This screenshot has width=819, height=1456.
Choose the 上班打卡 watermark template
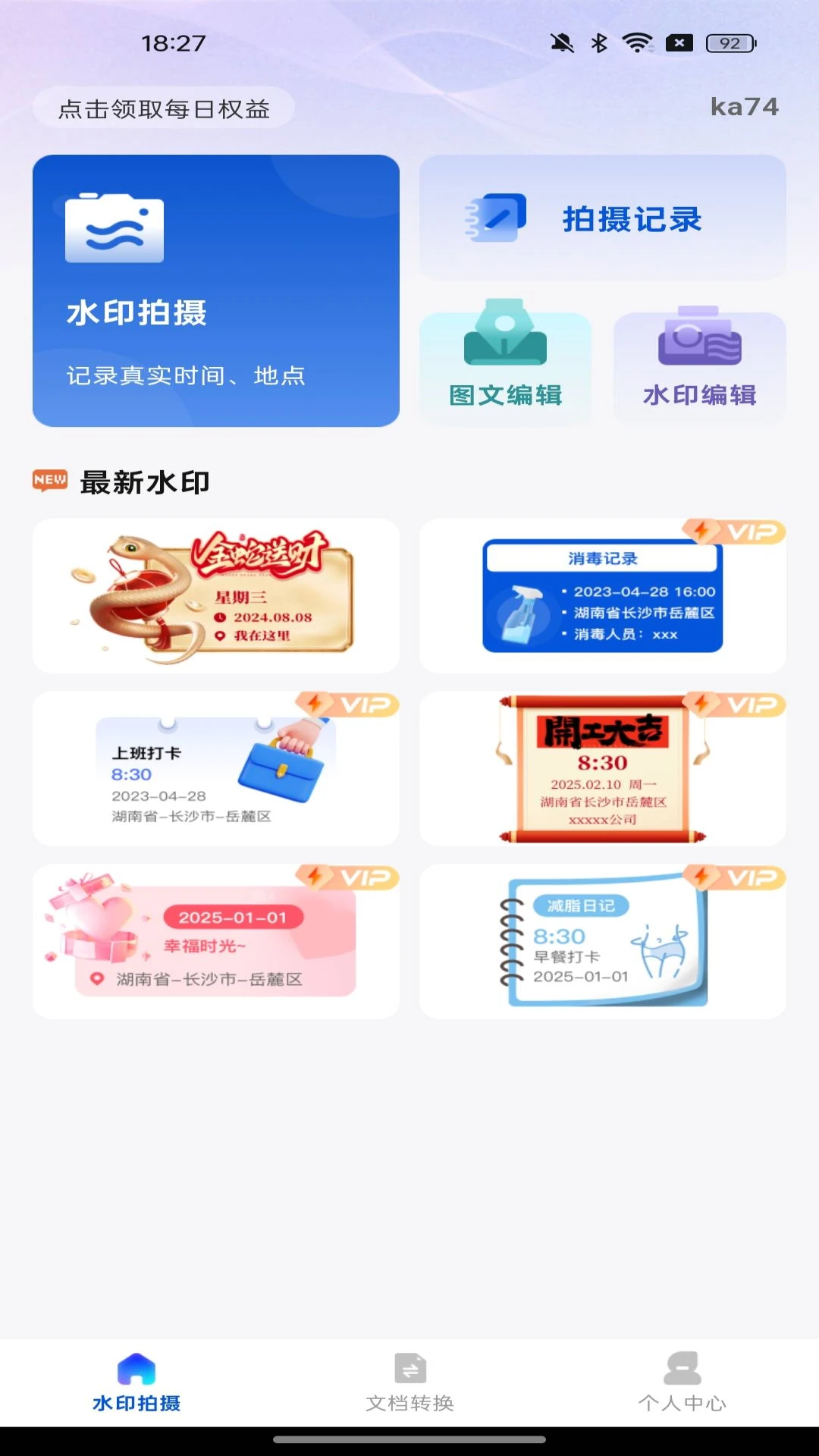[216, 768]
